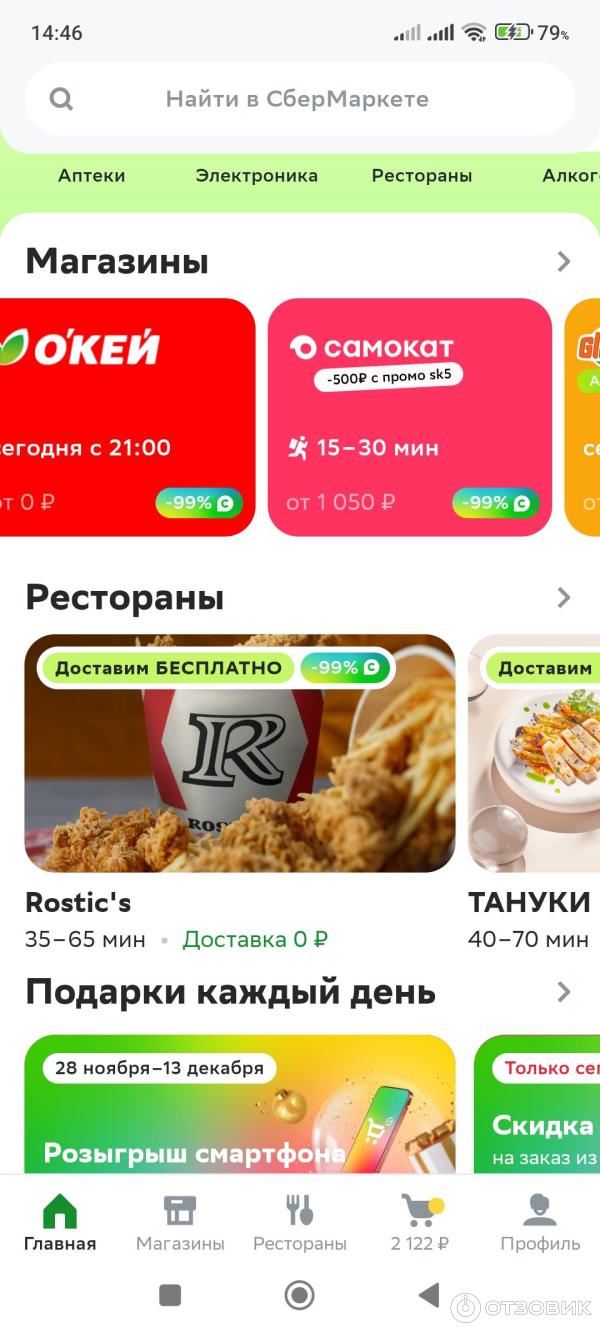Open the Розыгрыш смартфона promo banner
Screen dimensions: 600x1333
[240, 1103]
